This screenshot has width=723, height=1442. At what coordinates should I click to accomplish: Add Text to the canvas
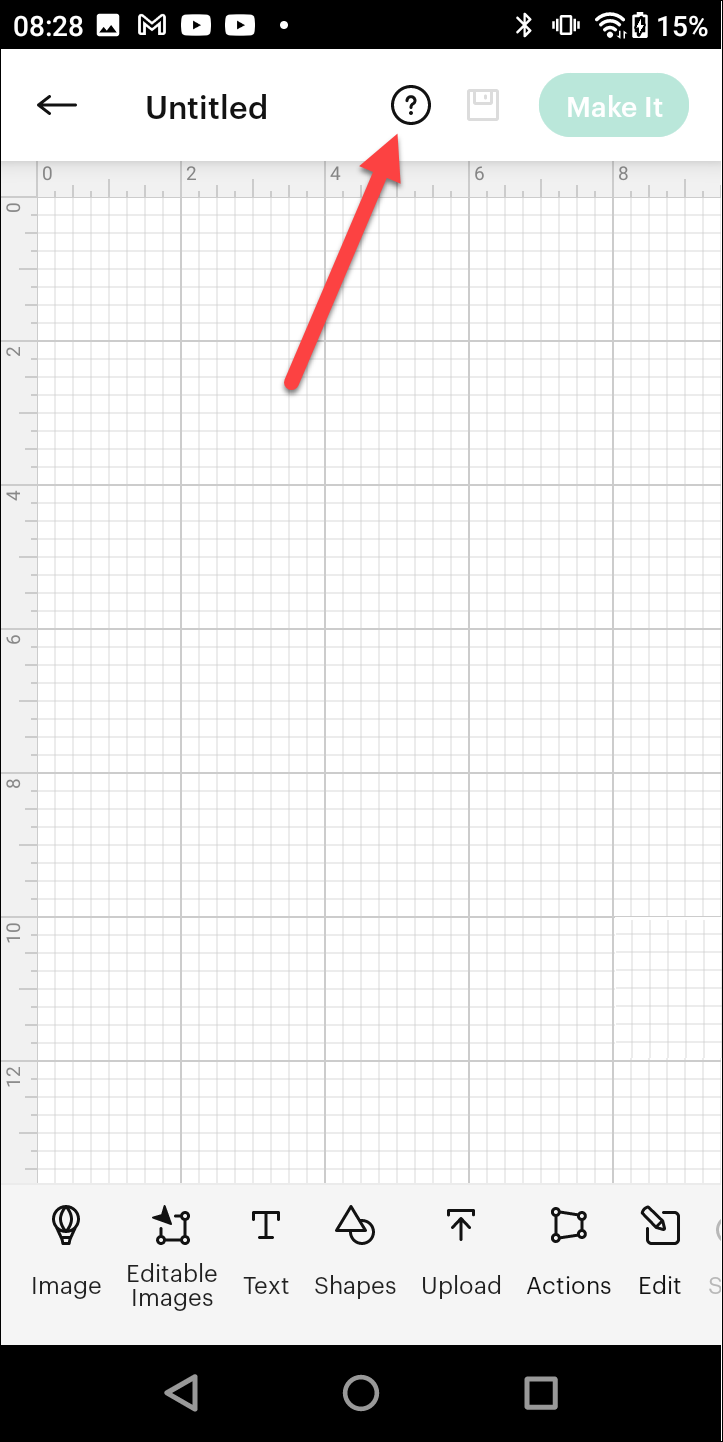(266, 1250)
